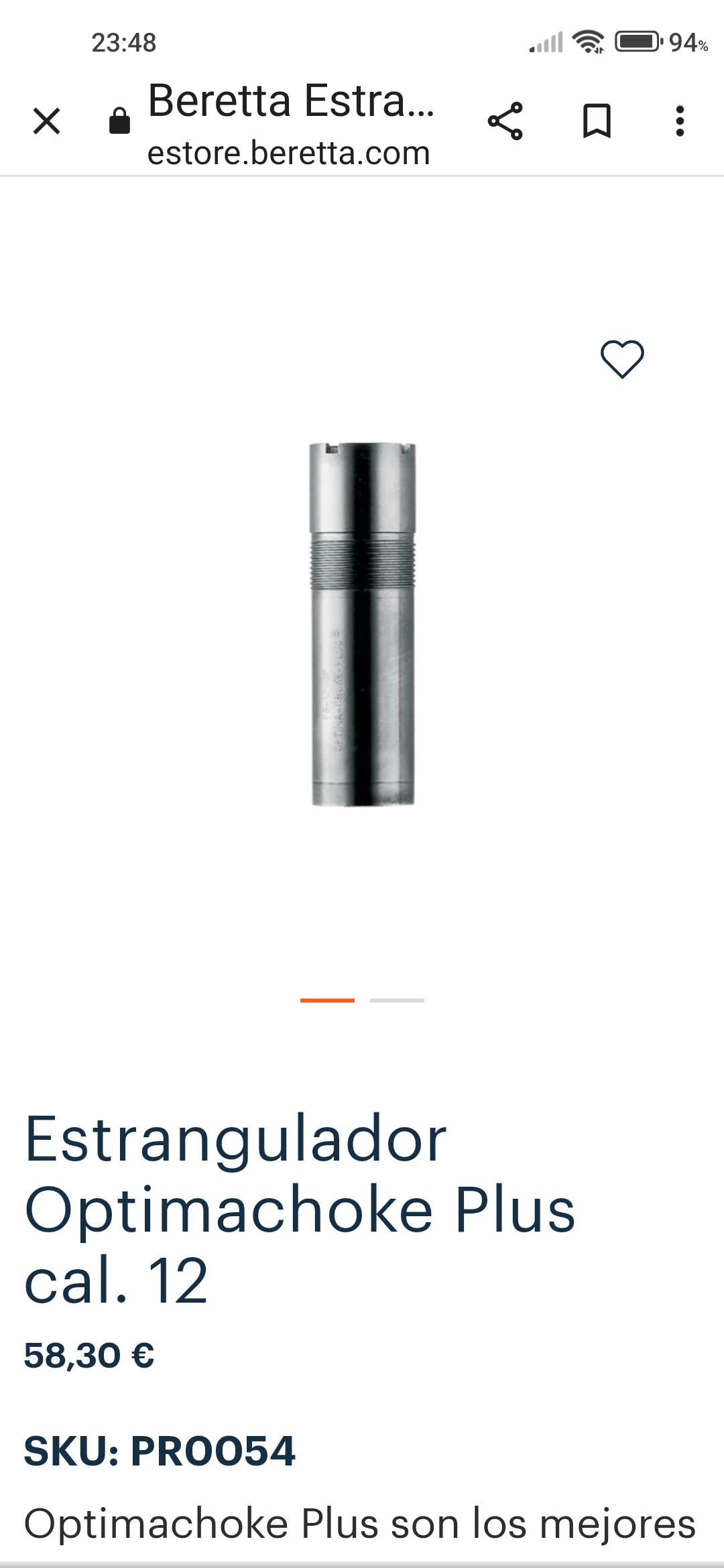Bookmark the estore.beretta.com page
The image size is (724, 1568).
(596, 121)
